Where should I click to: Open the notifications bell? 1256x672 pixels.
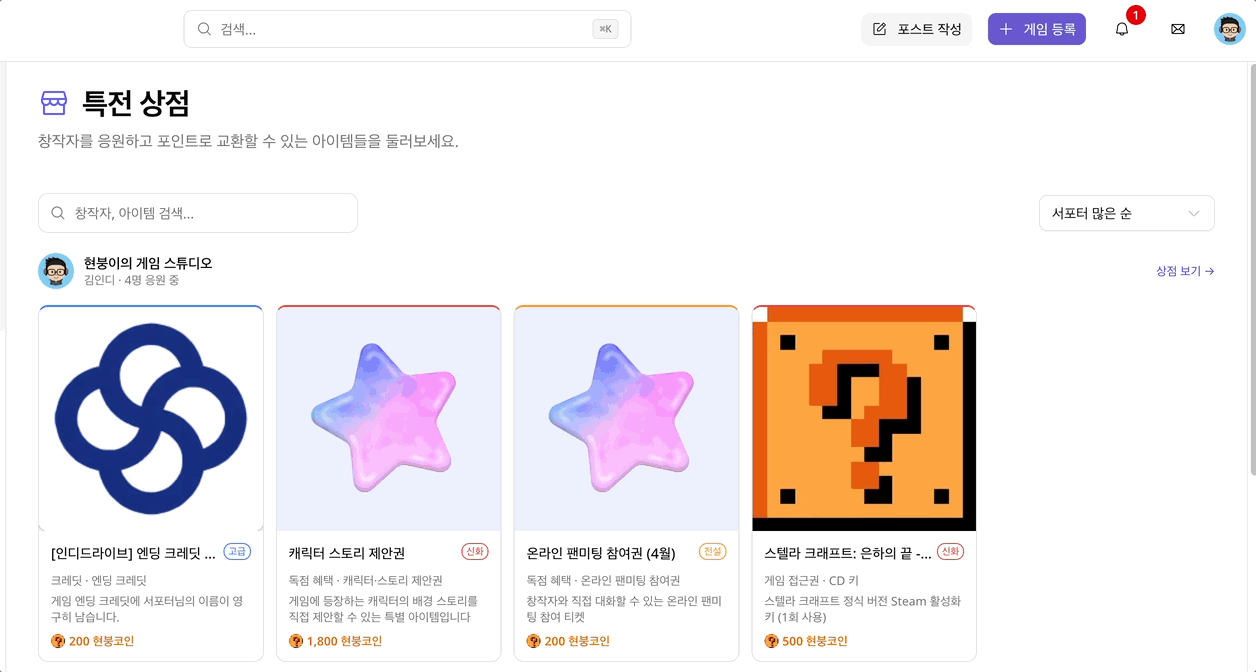(1122, 29)
